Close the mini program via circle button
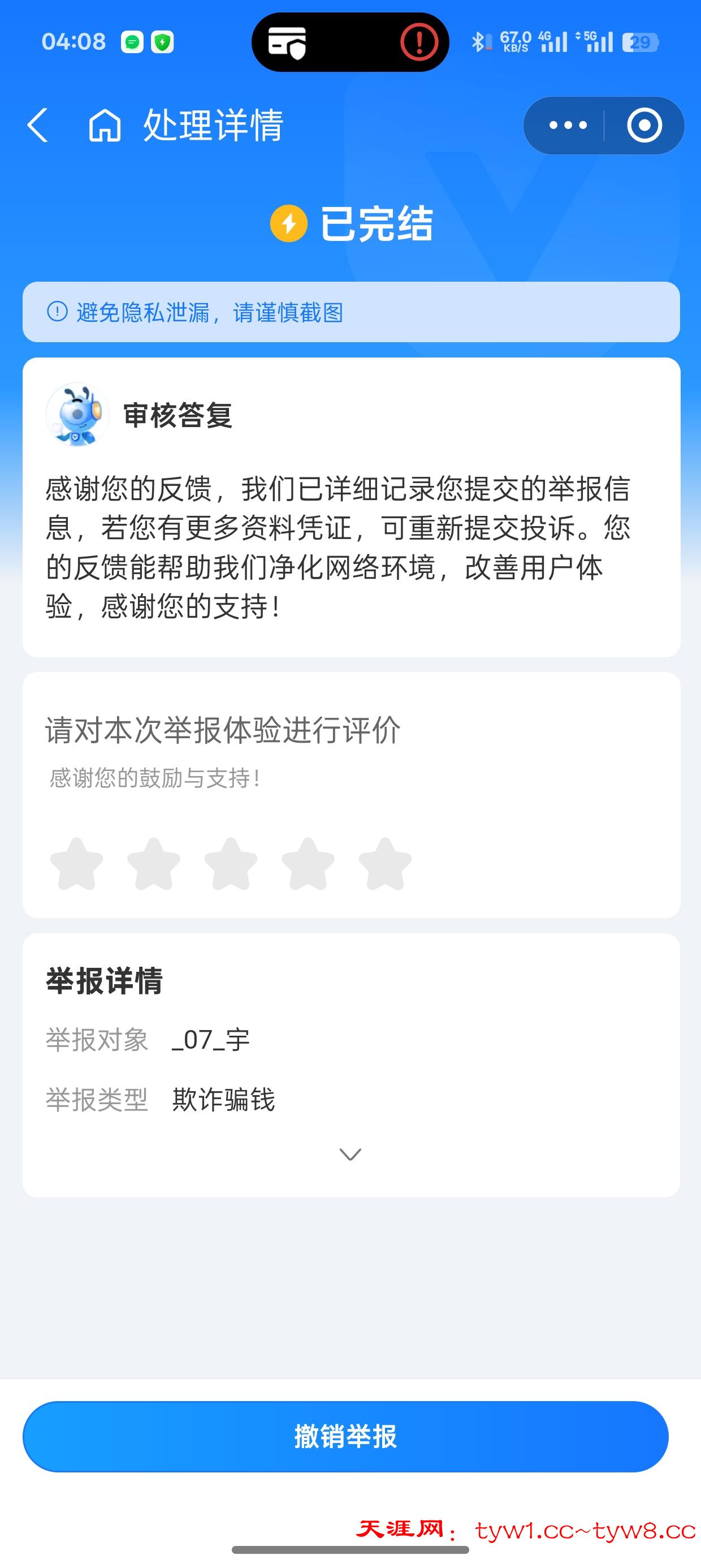The height and width of the screenshot is (1568, 701). click(644, 126)
